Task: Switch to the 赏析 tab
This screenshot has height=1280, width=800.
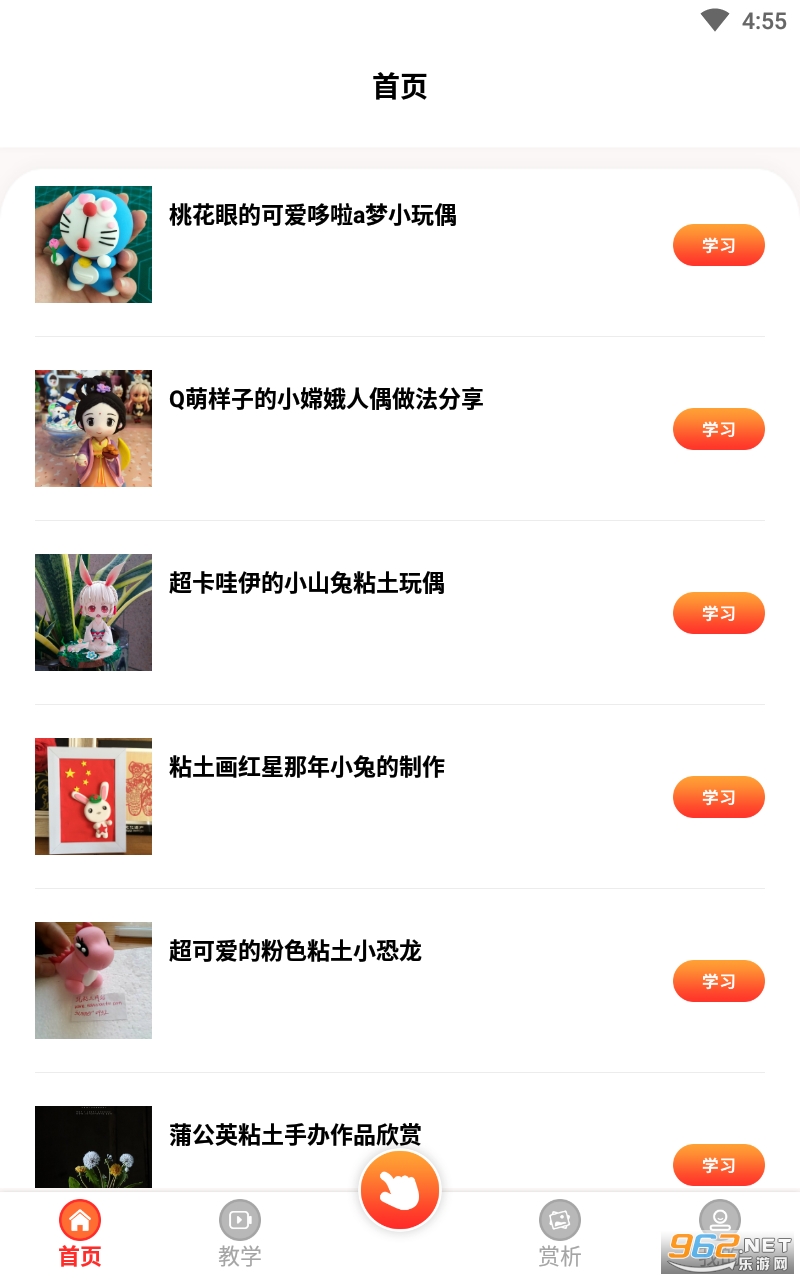Action: (x=560, y=1234)
